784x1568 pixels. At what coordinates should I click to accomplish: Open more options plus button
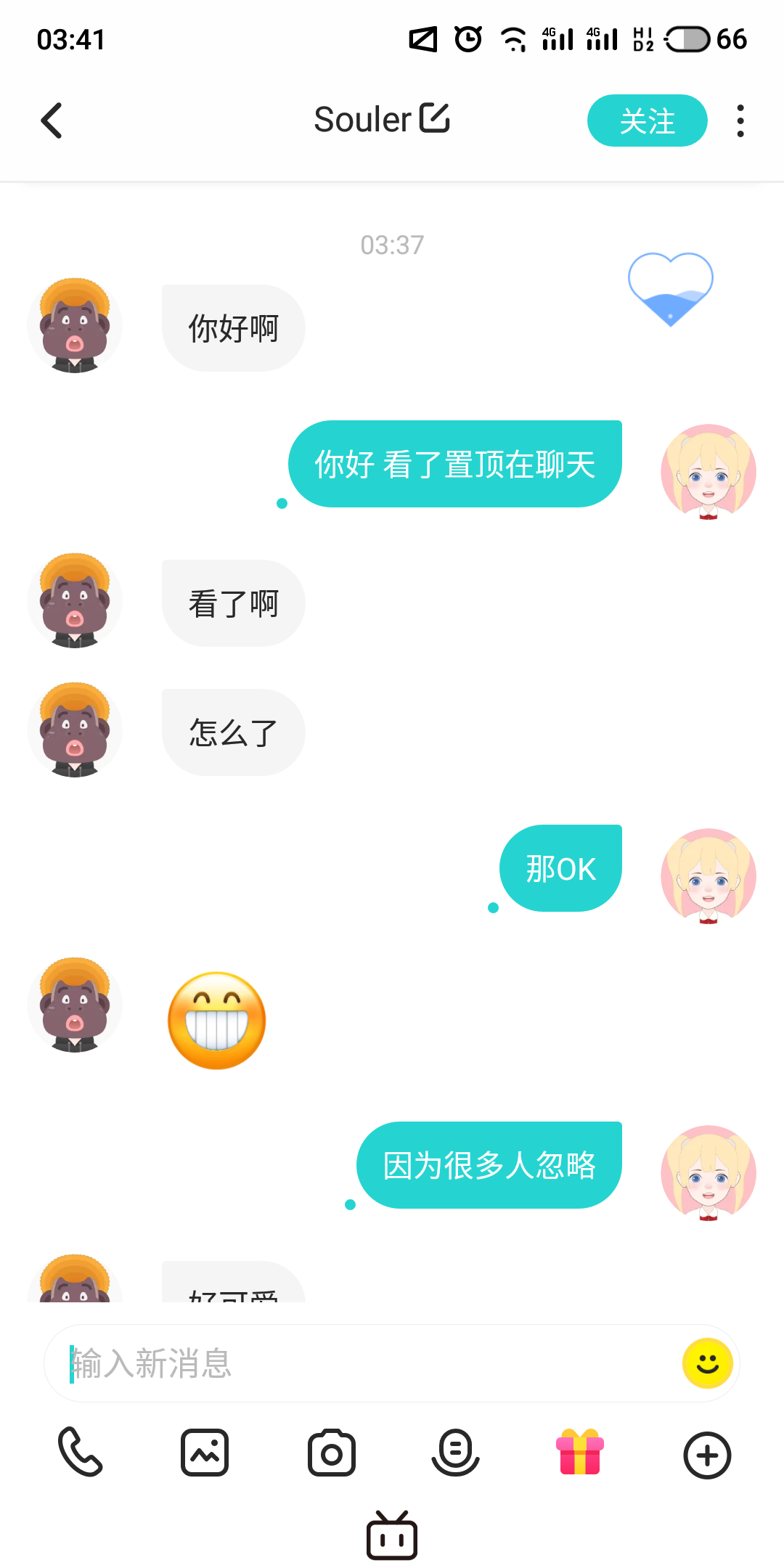coord(707,1455)
